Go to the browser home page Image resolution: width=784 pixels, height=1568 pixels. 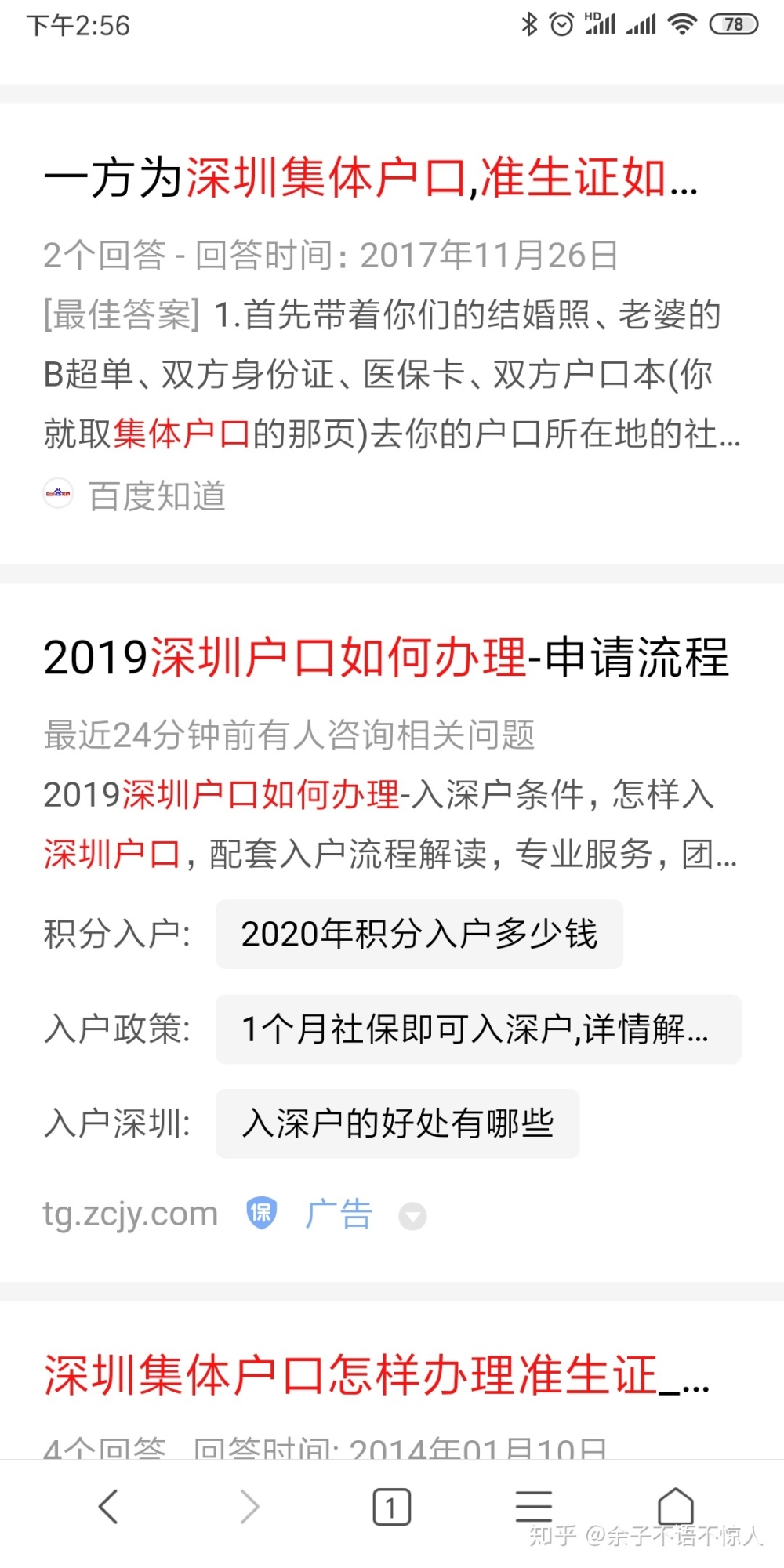(676, 1506)
